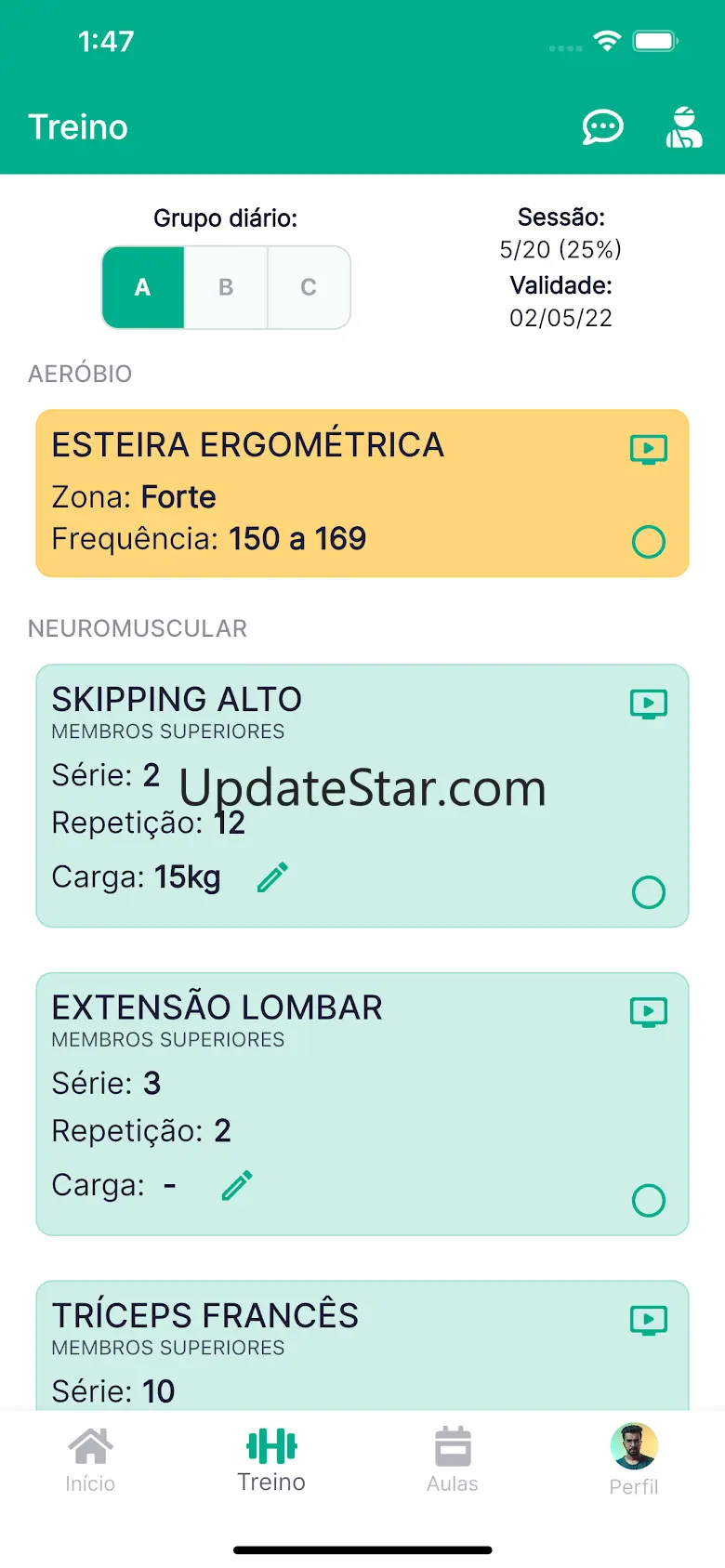Open the Perfil tab

[634, 1460]
